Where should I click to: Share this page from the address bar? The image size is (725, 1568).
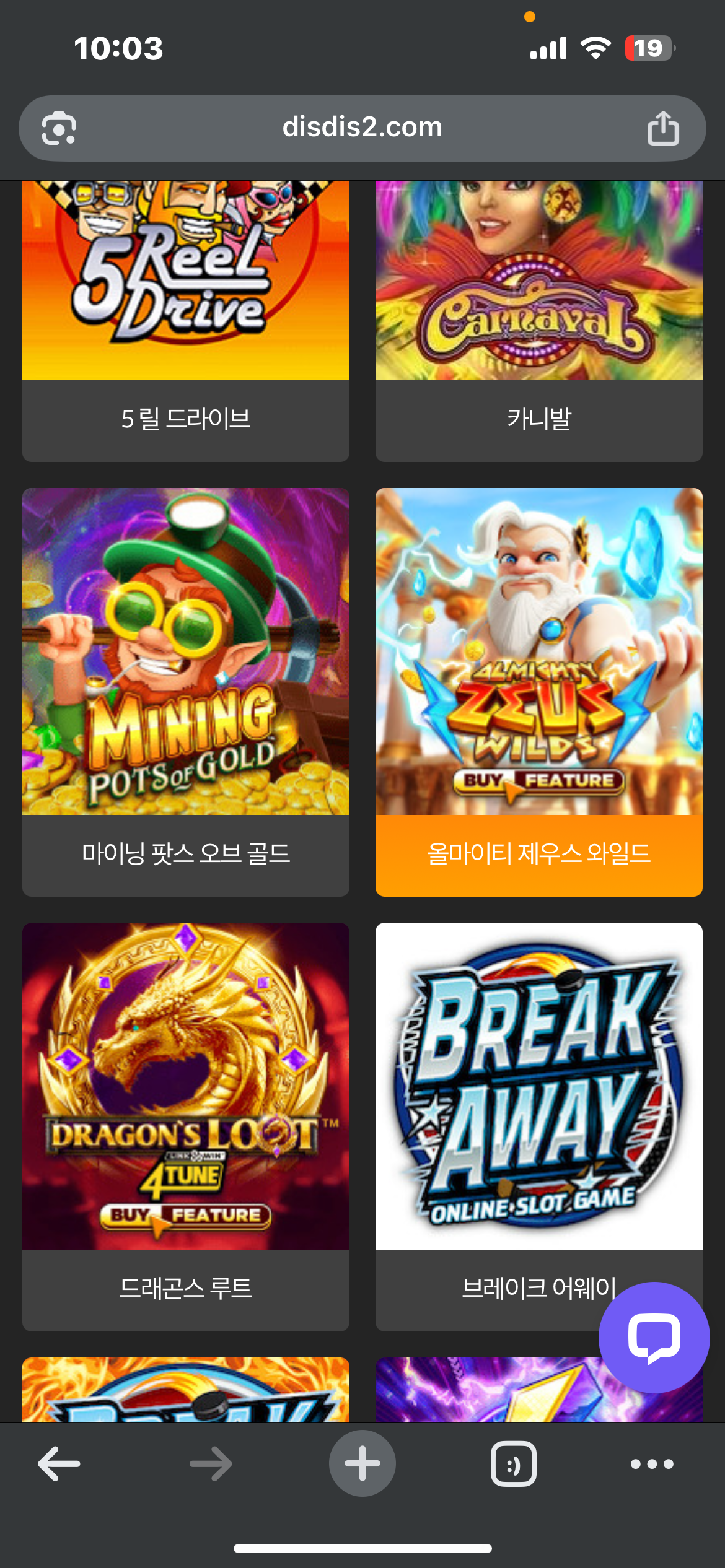[x=663, y=129]
